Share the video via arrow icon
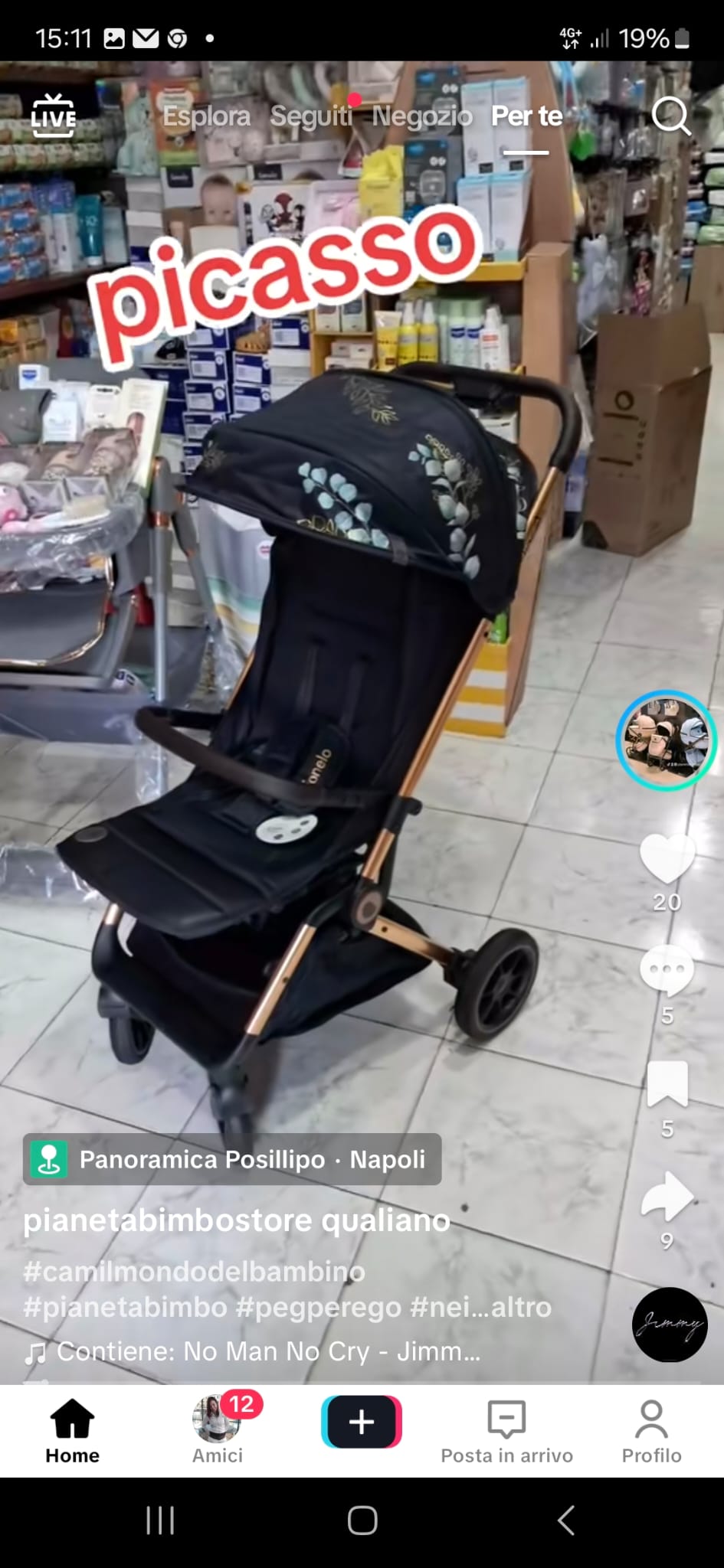Image resolution: width=724 pixels, height=1568 pixels. pos(667,1197)
